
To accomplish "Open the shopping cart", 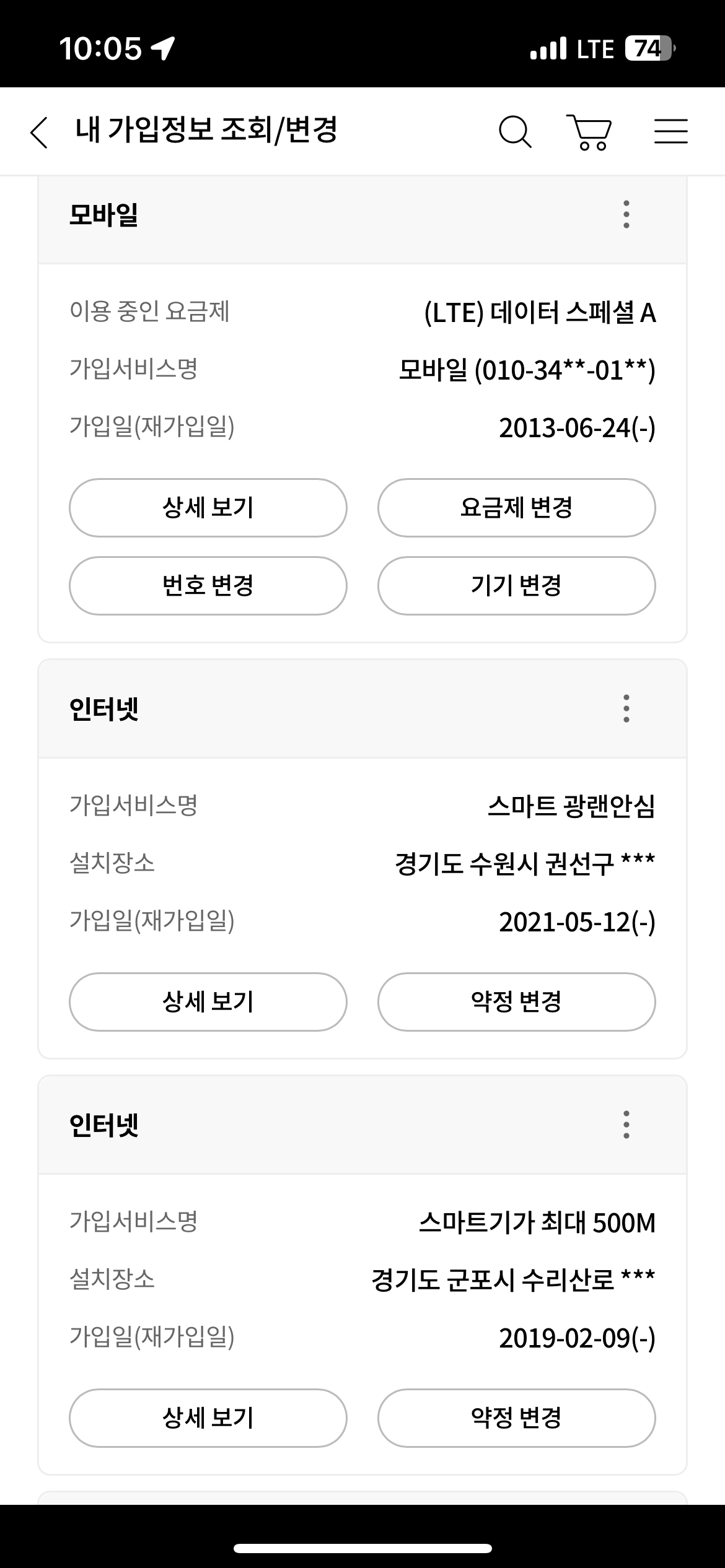I will coord(589,132).
